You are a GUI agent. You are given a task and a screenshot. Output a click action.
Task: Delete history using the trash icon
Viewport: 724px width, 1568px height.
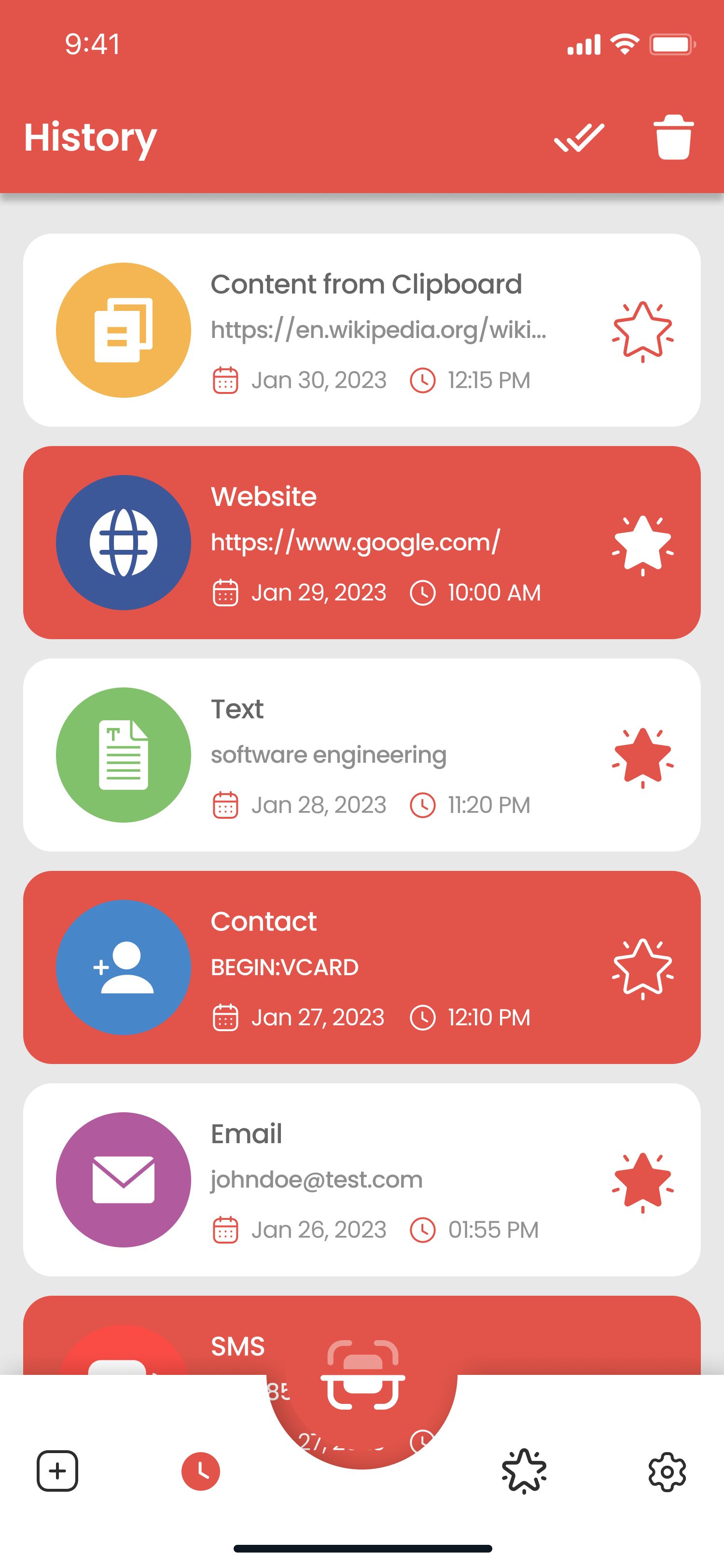[x=673, y=138]
